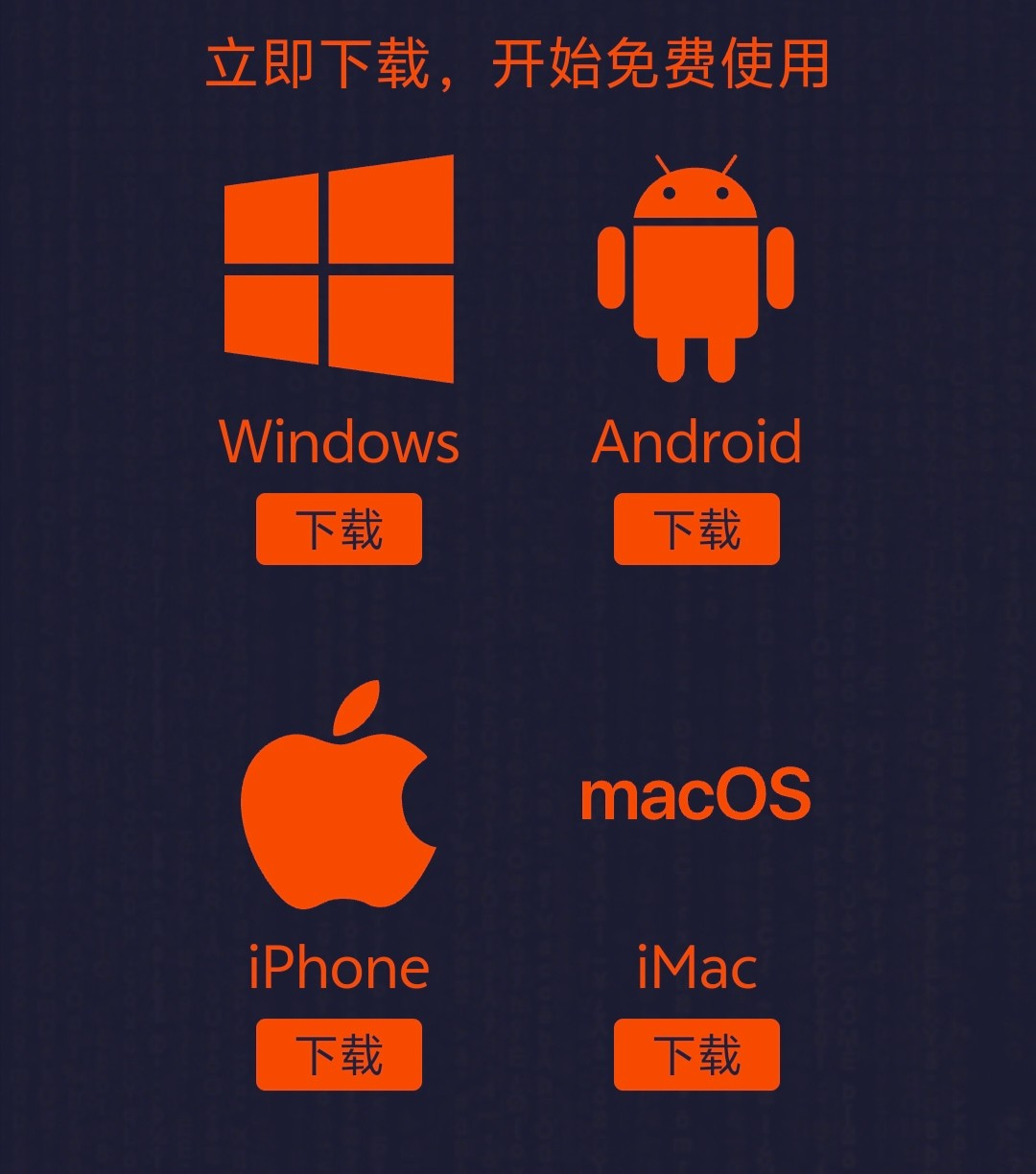Tap the 下载 button under iPhone
This screenshot has width=1036, height=1174.
[339, 1055]
